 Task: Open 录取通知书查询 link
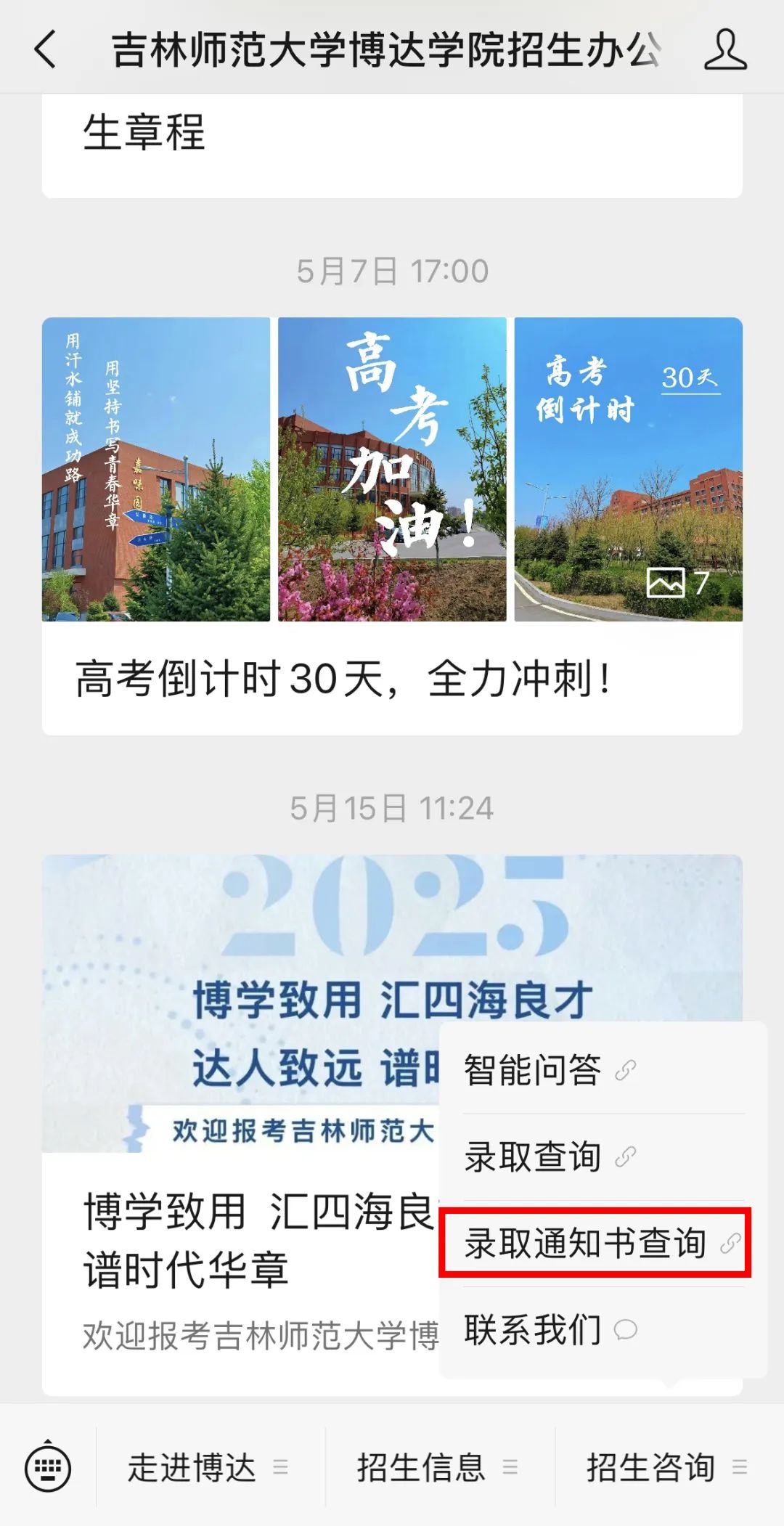tap(595, 1243)
